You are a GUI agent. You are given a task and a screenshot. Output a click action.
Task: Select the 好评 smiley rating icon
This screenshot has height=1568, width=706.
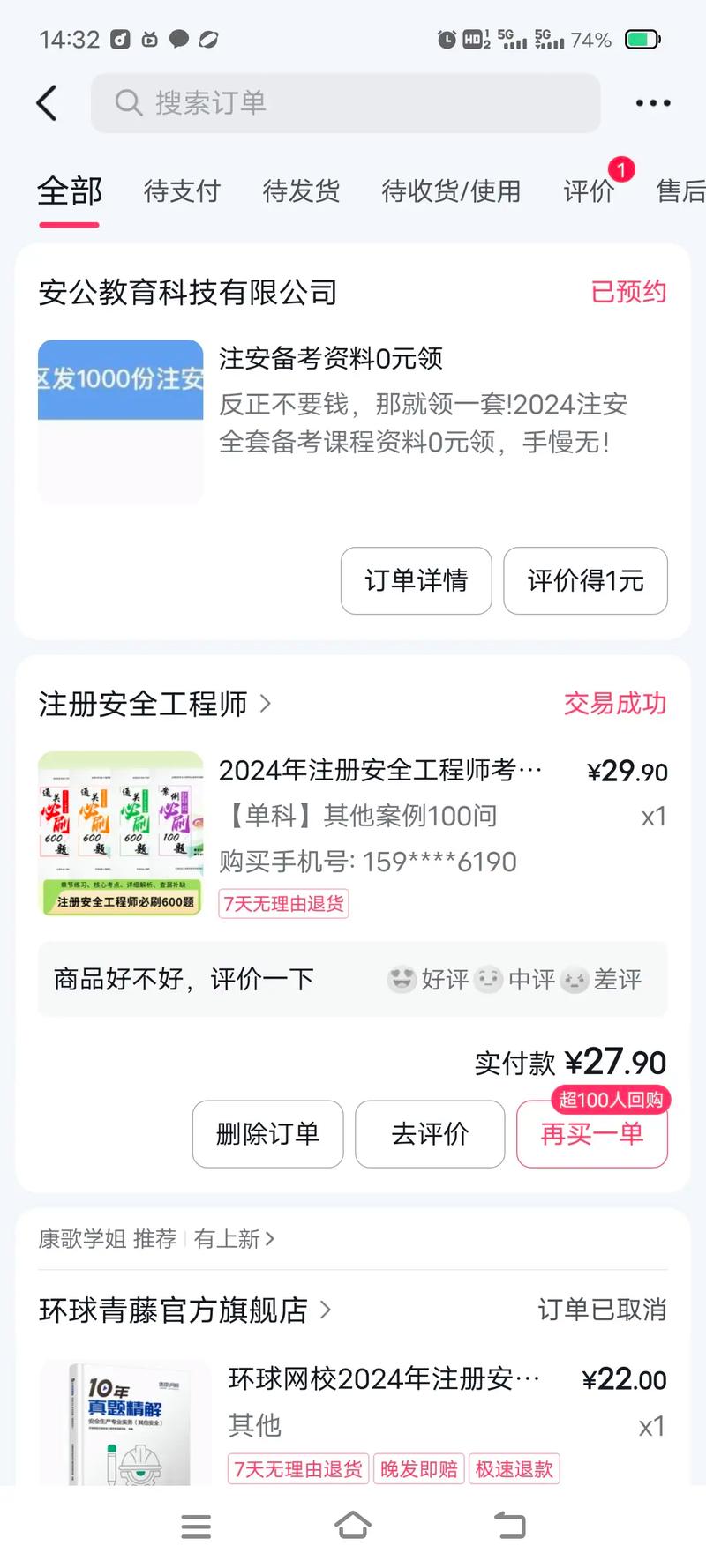click(x=402, y=979)
